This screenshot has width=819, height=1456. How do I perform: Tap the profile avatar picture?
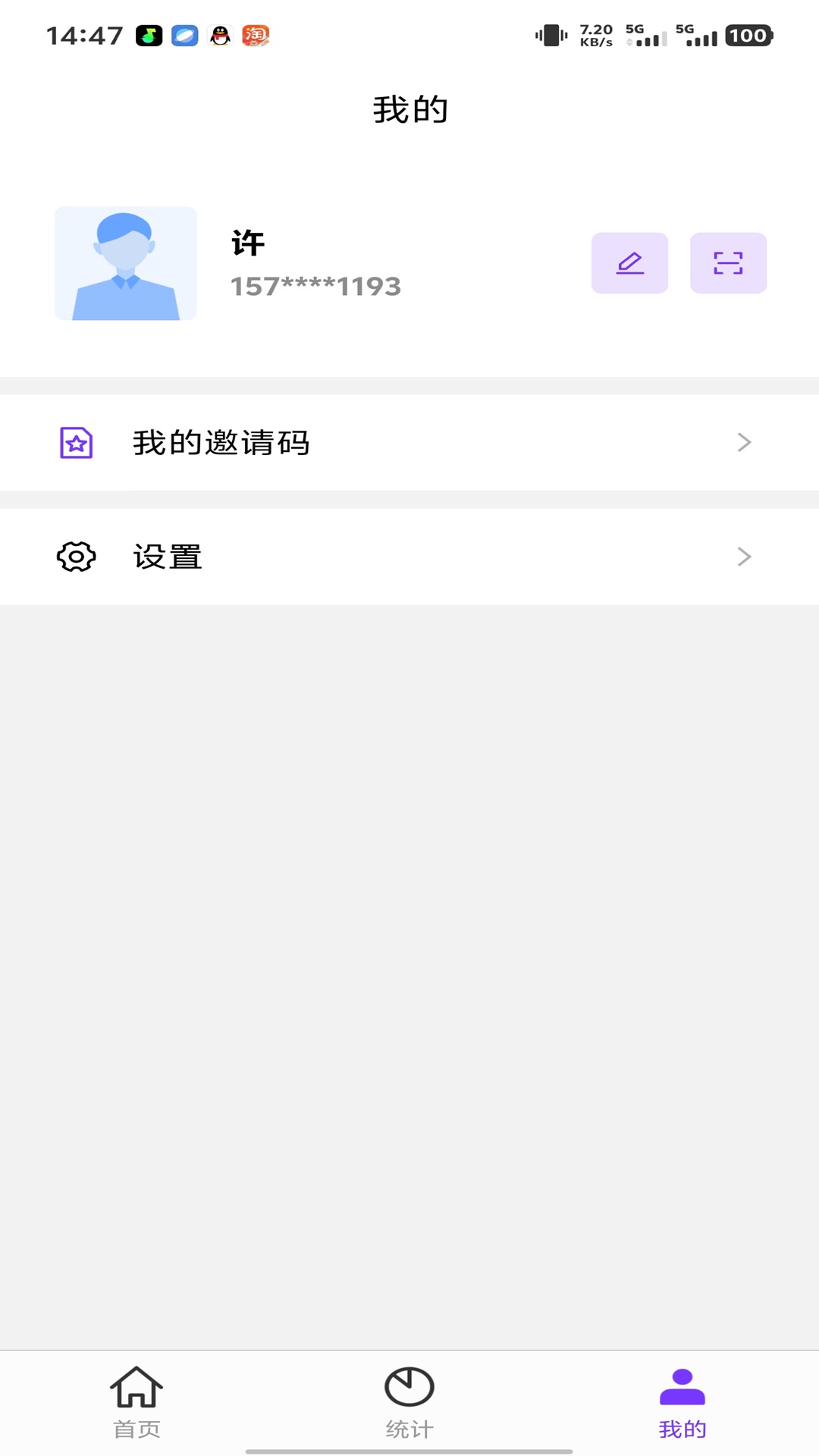click(126, 263)
